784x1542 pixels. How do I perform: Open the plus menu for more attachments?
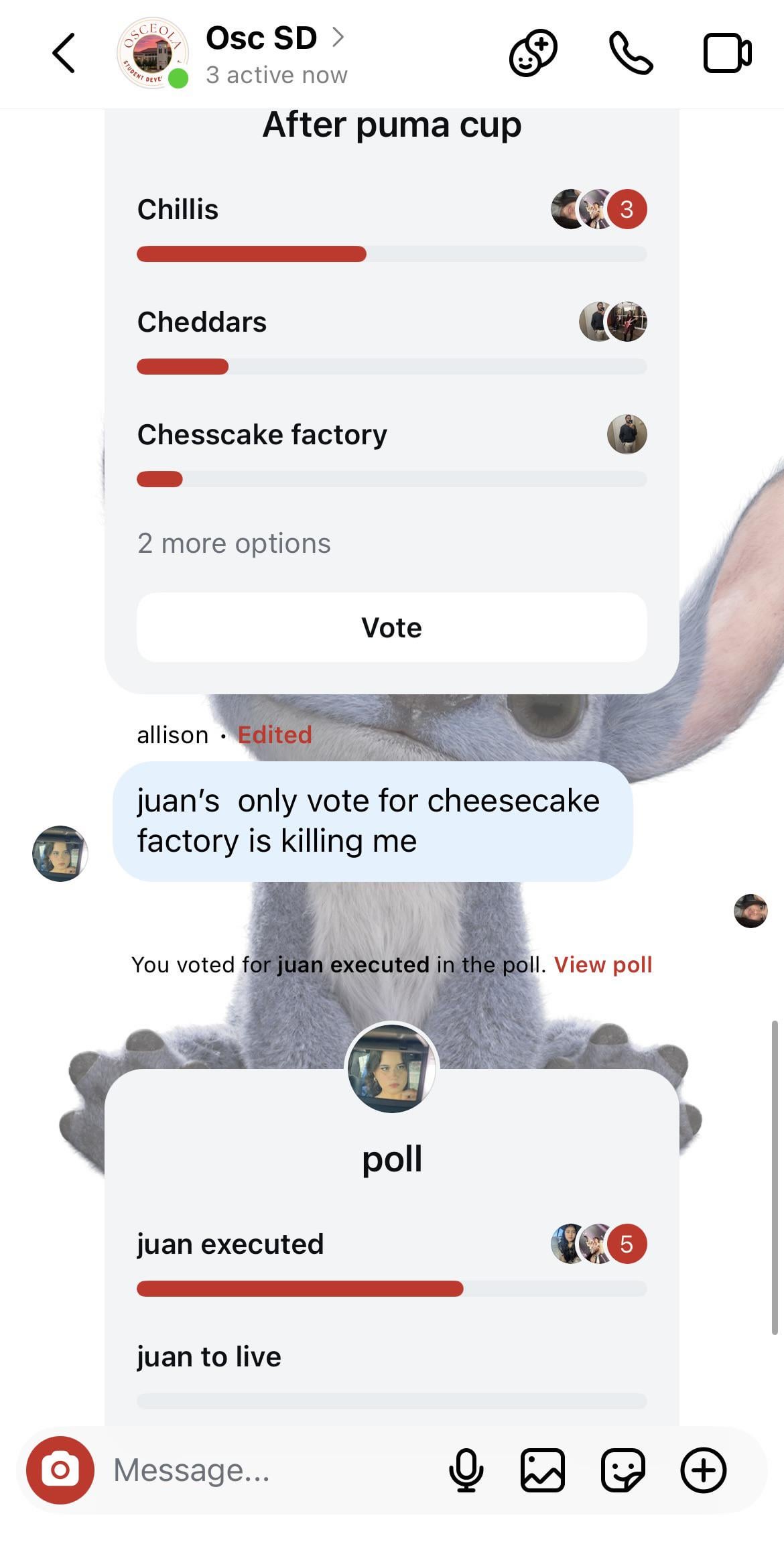click(x=703, y=1470)
